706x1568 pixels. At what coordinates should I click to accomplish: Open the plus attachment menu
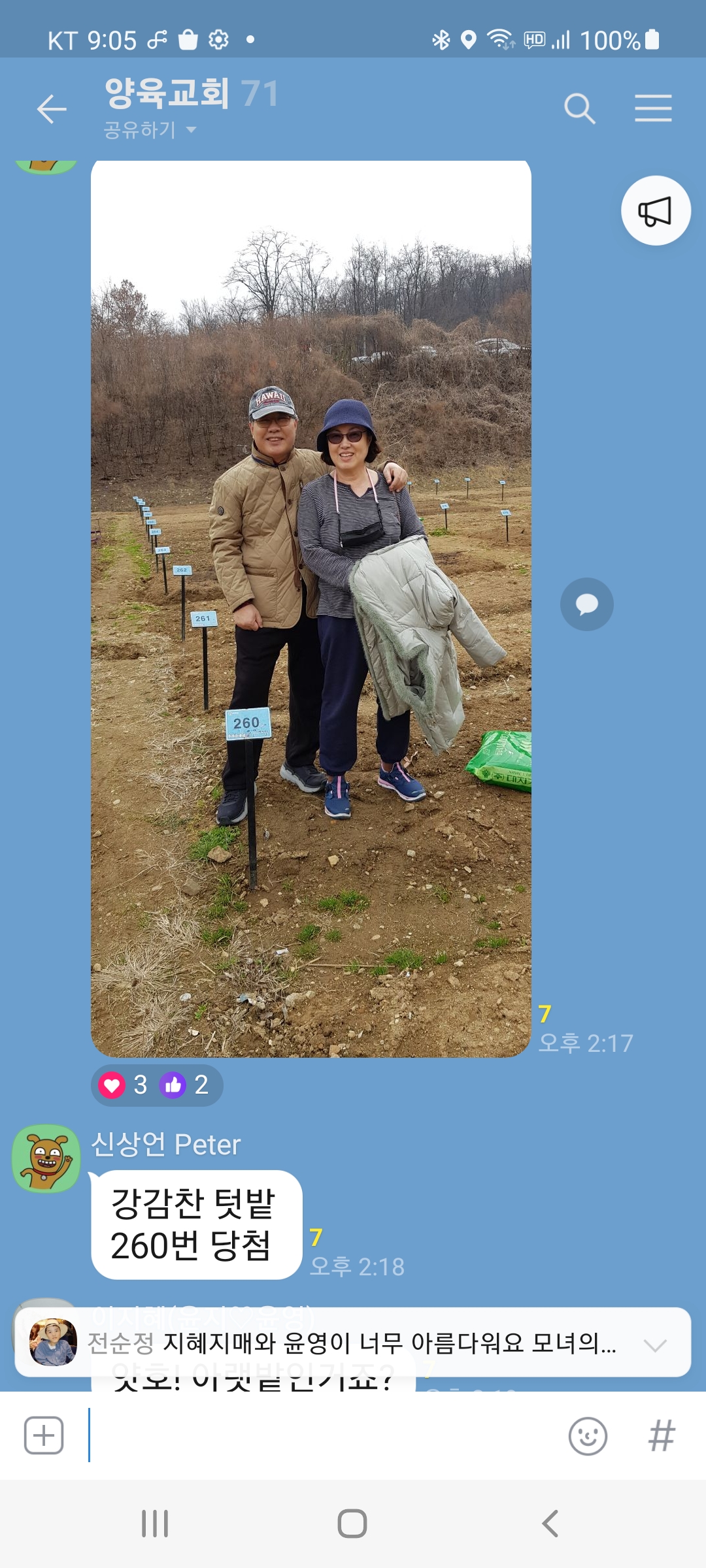coord(44,1435)
